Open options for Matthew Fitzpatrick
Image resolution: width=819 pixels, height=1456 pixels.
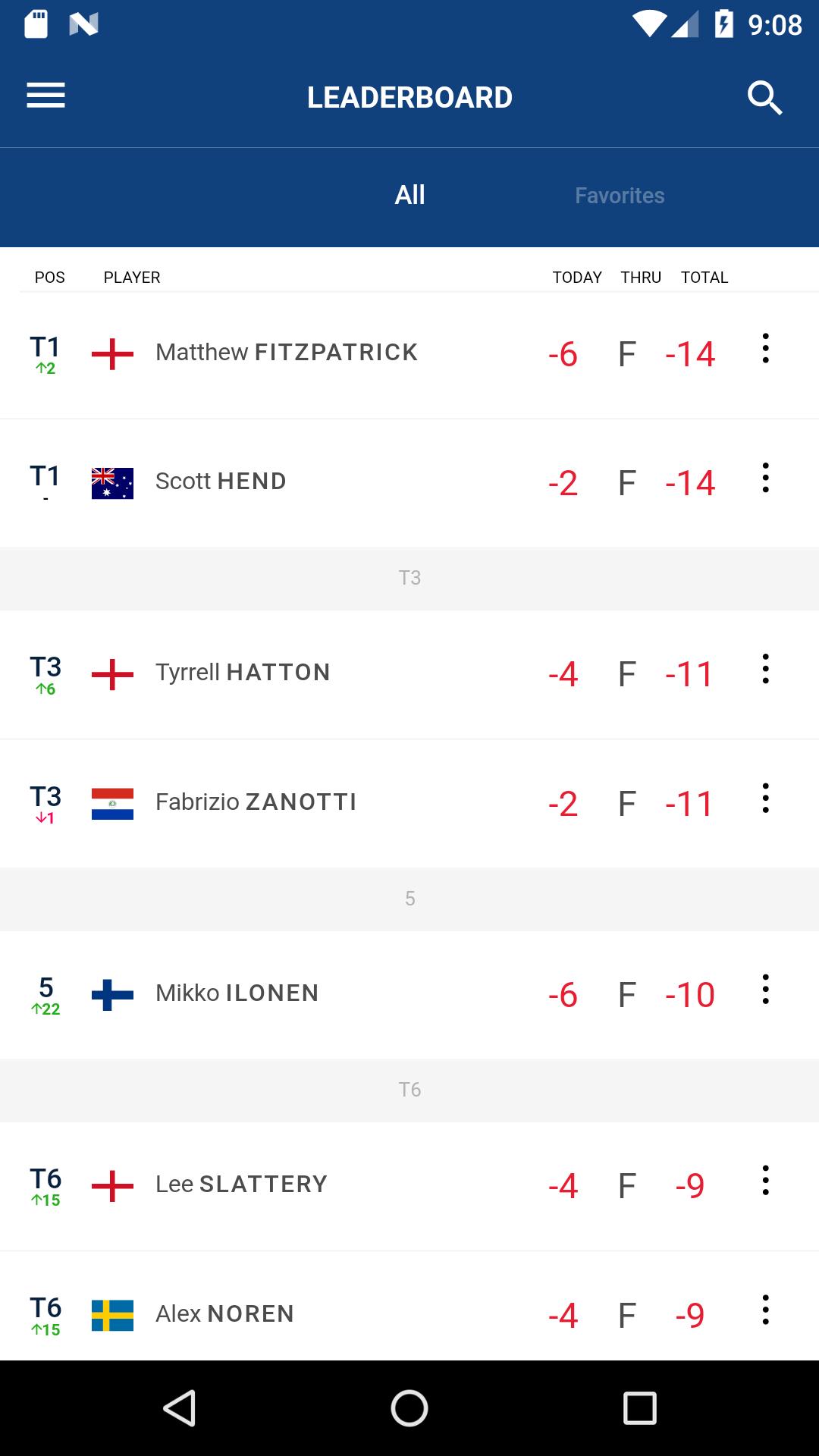tap(766, 350)
